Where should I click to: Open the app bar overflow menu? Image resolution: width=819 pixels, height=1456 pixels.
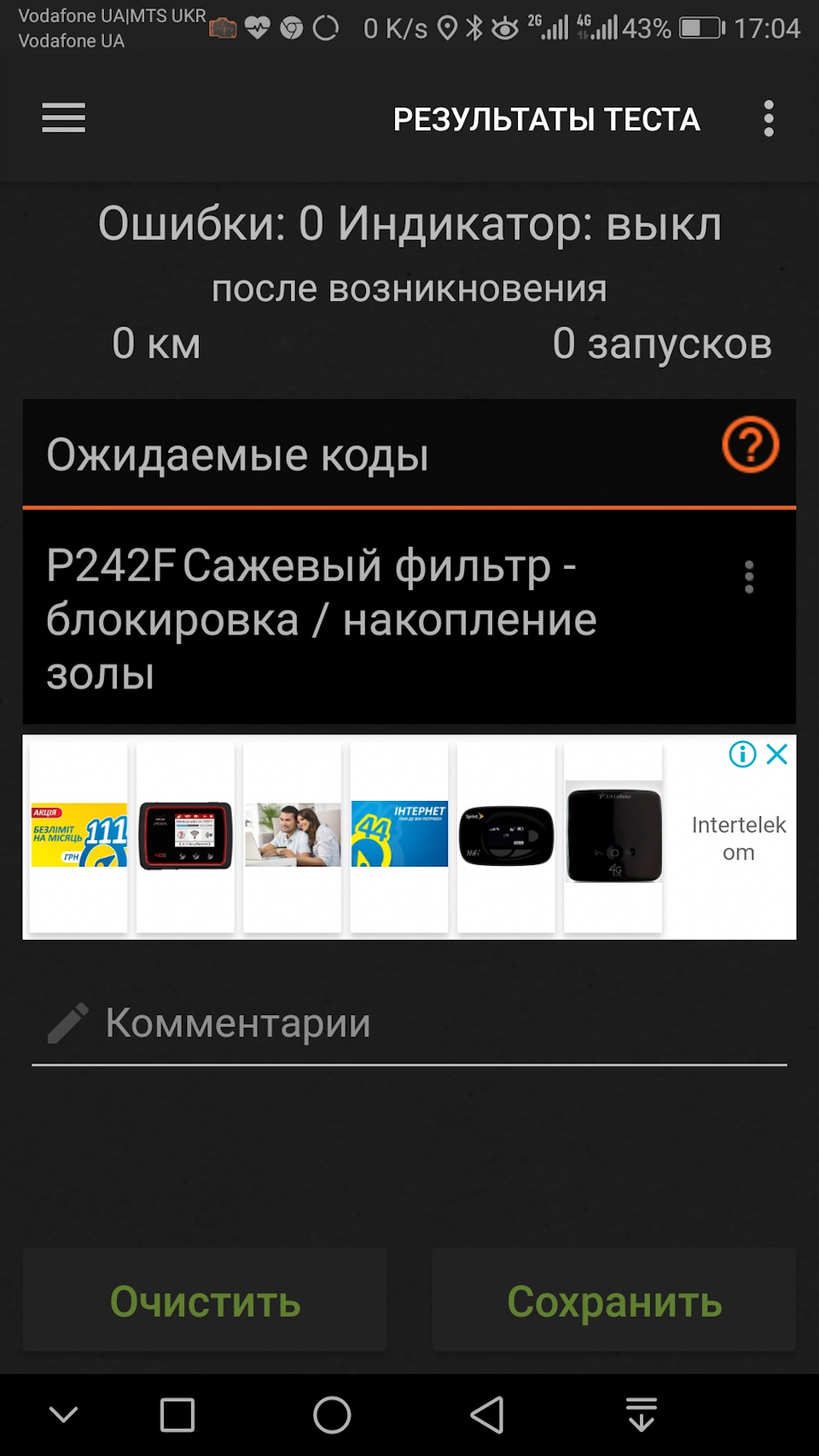pyautogui.click(x=769, y=118)
